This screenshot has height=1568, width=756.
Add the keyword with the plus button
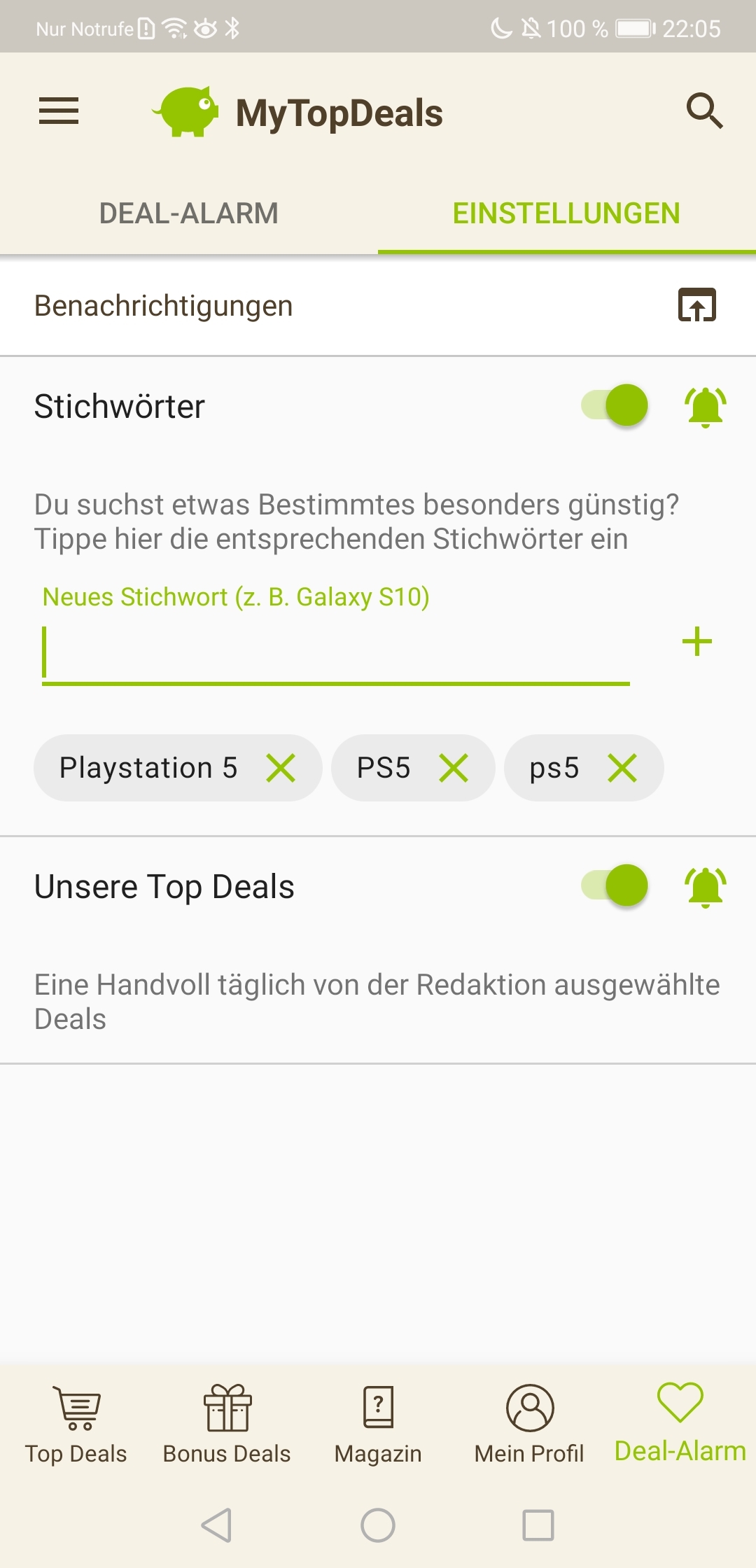696,642
